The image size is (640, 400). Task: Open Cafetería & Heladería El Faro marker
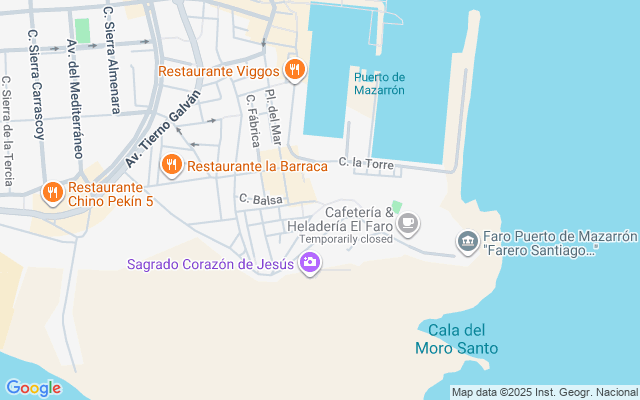(407, 226)
